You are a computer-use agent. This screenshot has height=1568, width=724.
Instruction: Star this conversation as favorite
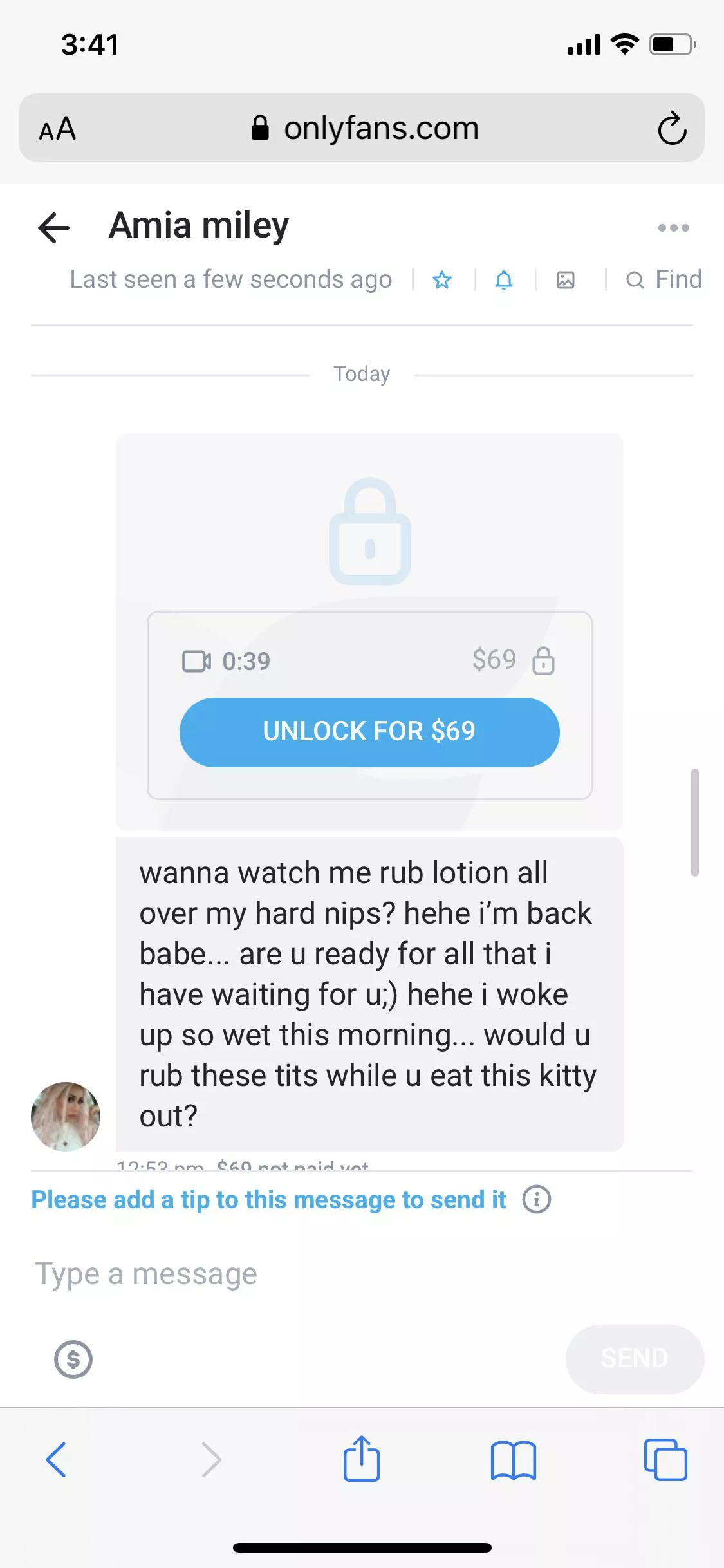pyautogui.click(x=442, y=280)
